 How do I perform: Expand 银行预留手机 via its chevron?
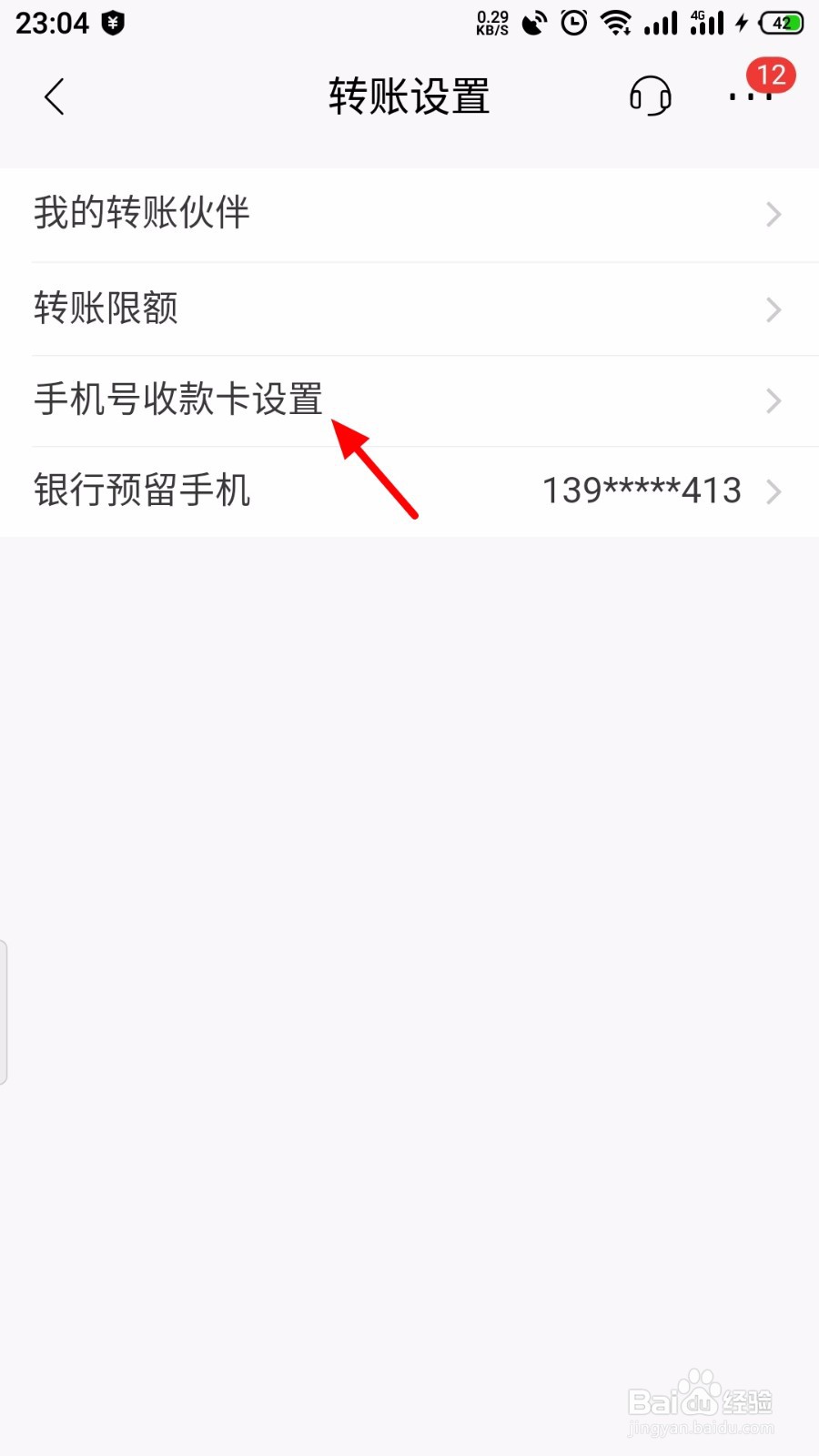pyautogui.click(x=773, y=491)
